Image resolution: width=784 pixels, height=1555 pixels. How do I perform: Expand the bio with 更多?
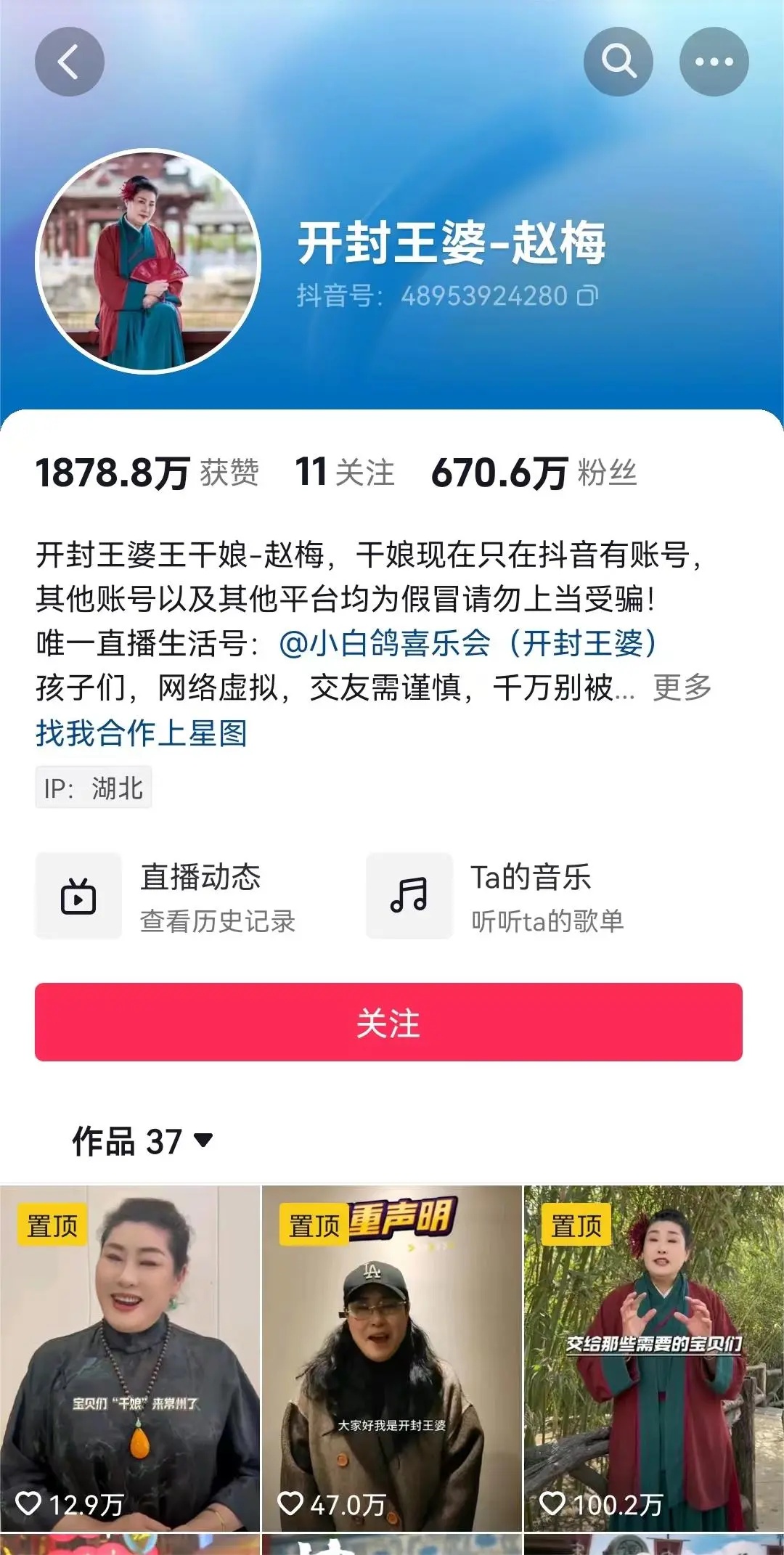[x=682, y=687]
